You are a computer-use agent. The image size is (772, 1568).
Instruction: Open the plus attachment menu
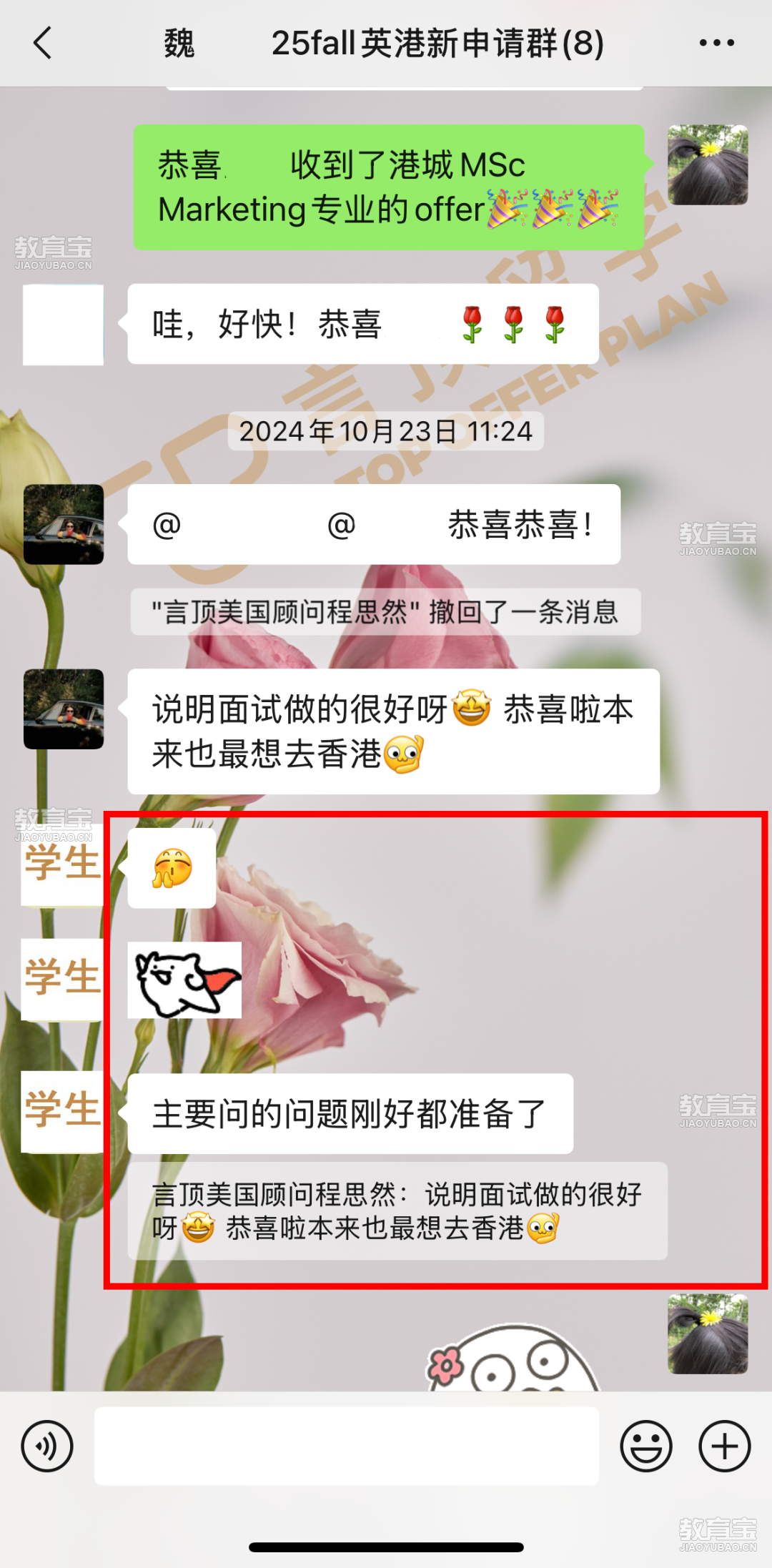pos(724,1446)
